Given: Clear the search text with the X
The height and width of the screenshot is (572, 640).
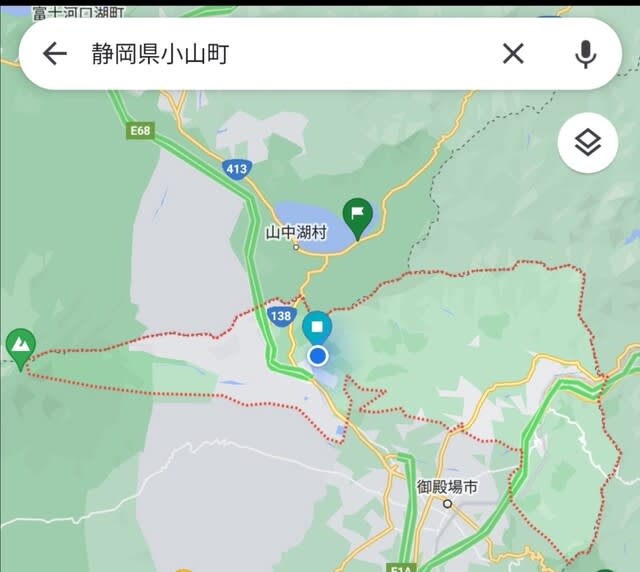Looking at the screenshot, I should (513, 54).
